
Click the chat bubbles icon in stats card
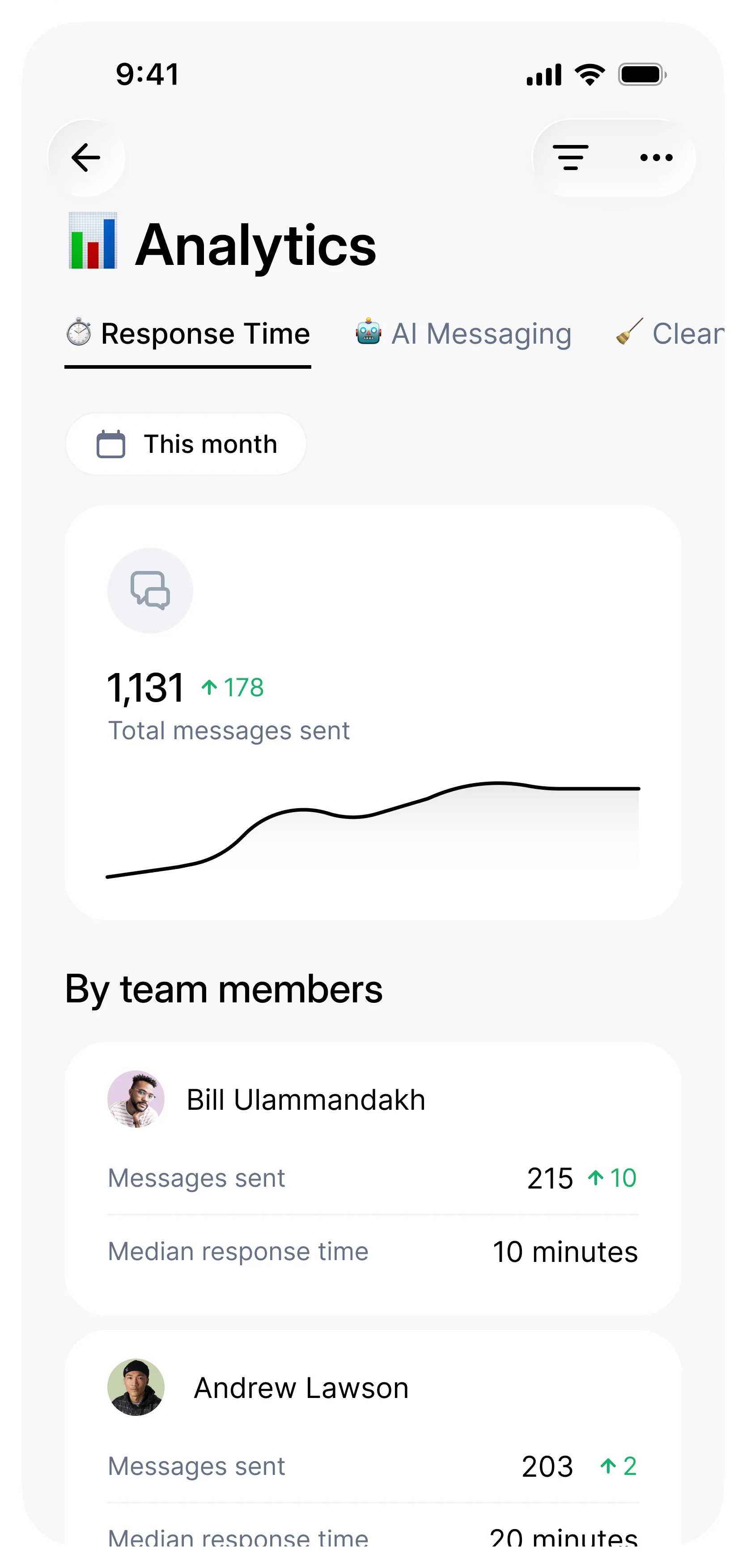tap(150, 589)
